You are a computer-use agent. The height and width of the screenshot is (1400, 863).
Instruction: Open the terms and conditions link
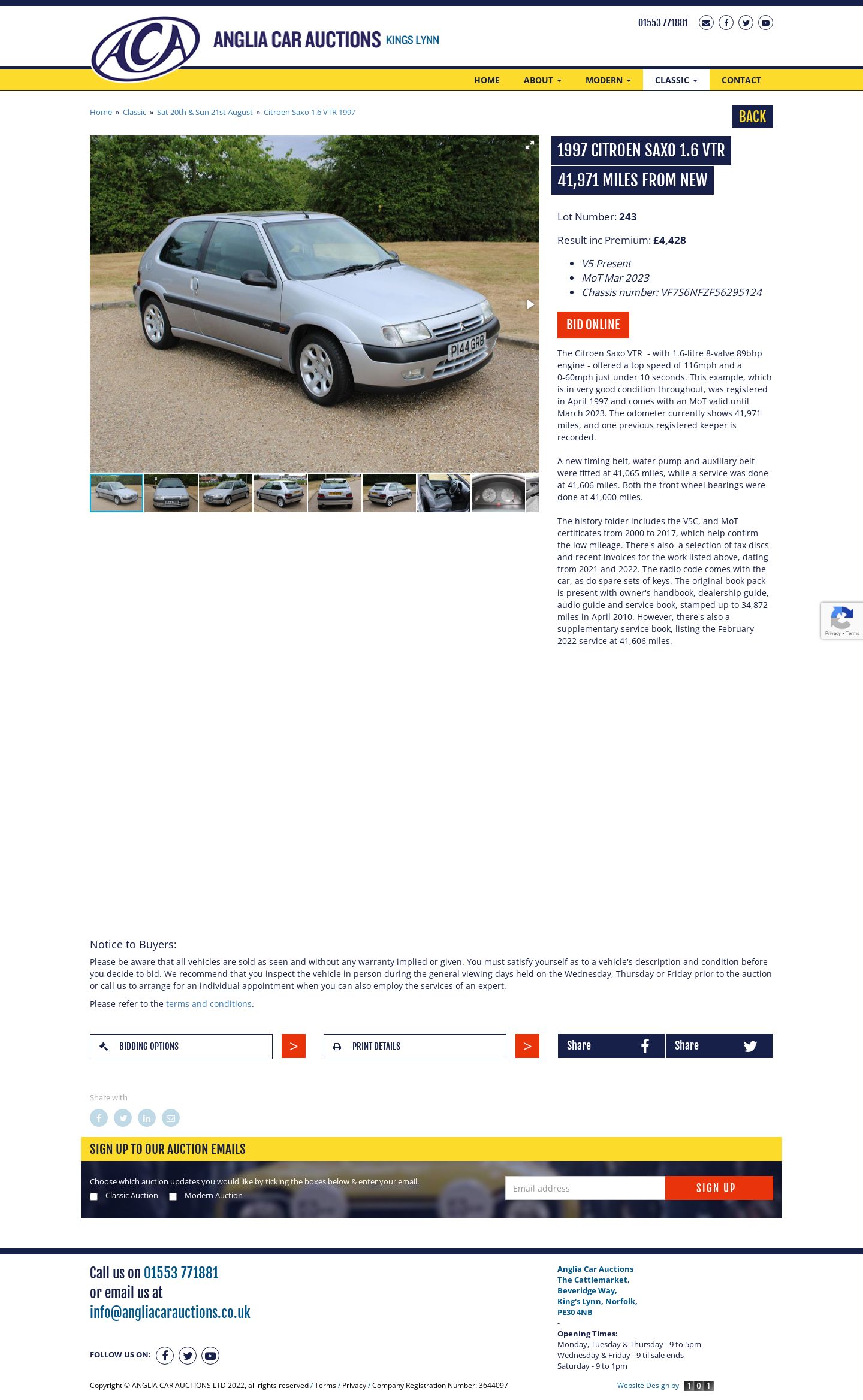click(x=209, y=1004)
